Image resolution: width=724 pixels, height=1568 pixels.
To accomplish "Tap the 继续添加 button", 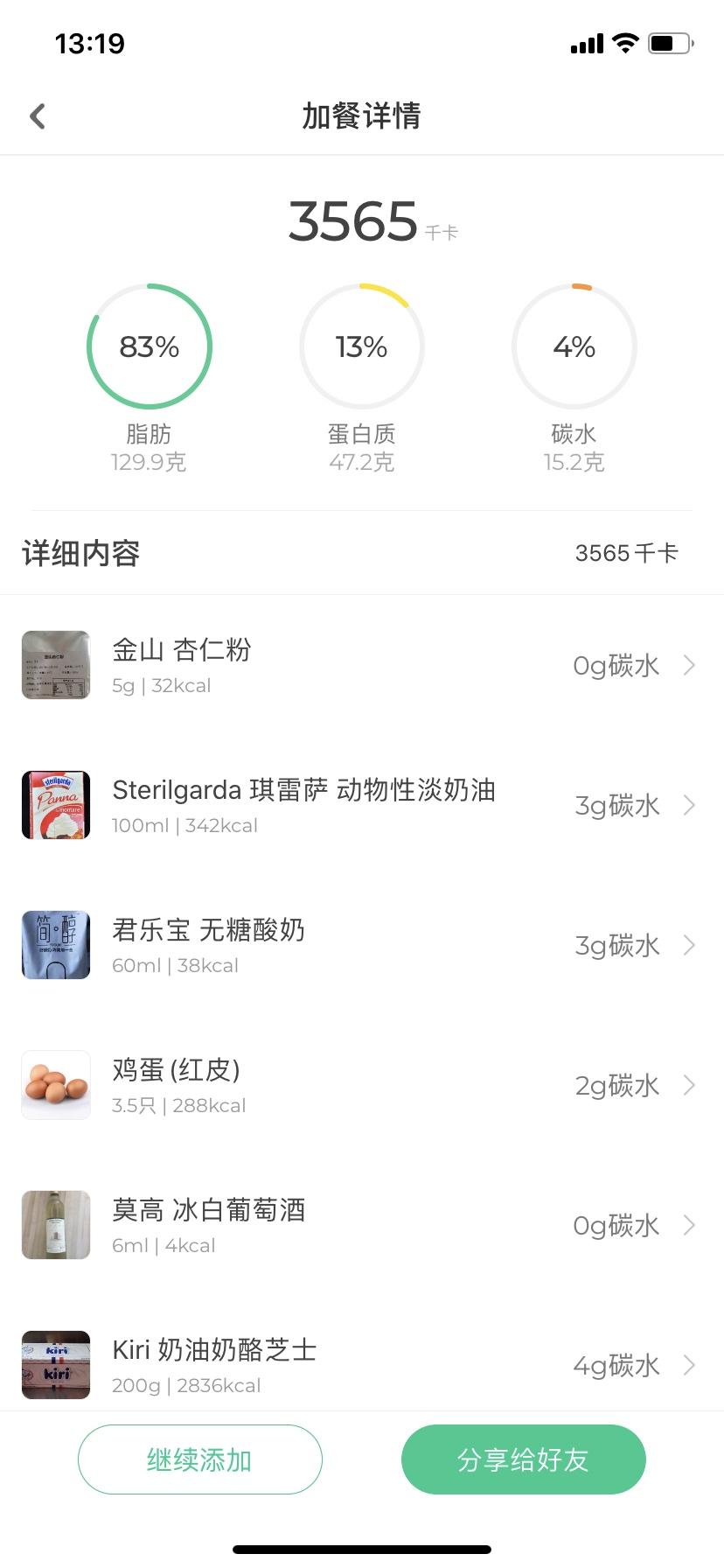I will pyautogui.click(x=199, y=1459).
